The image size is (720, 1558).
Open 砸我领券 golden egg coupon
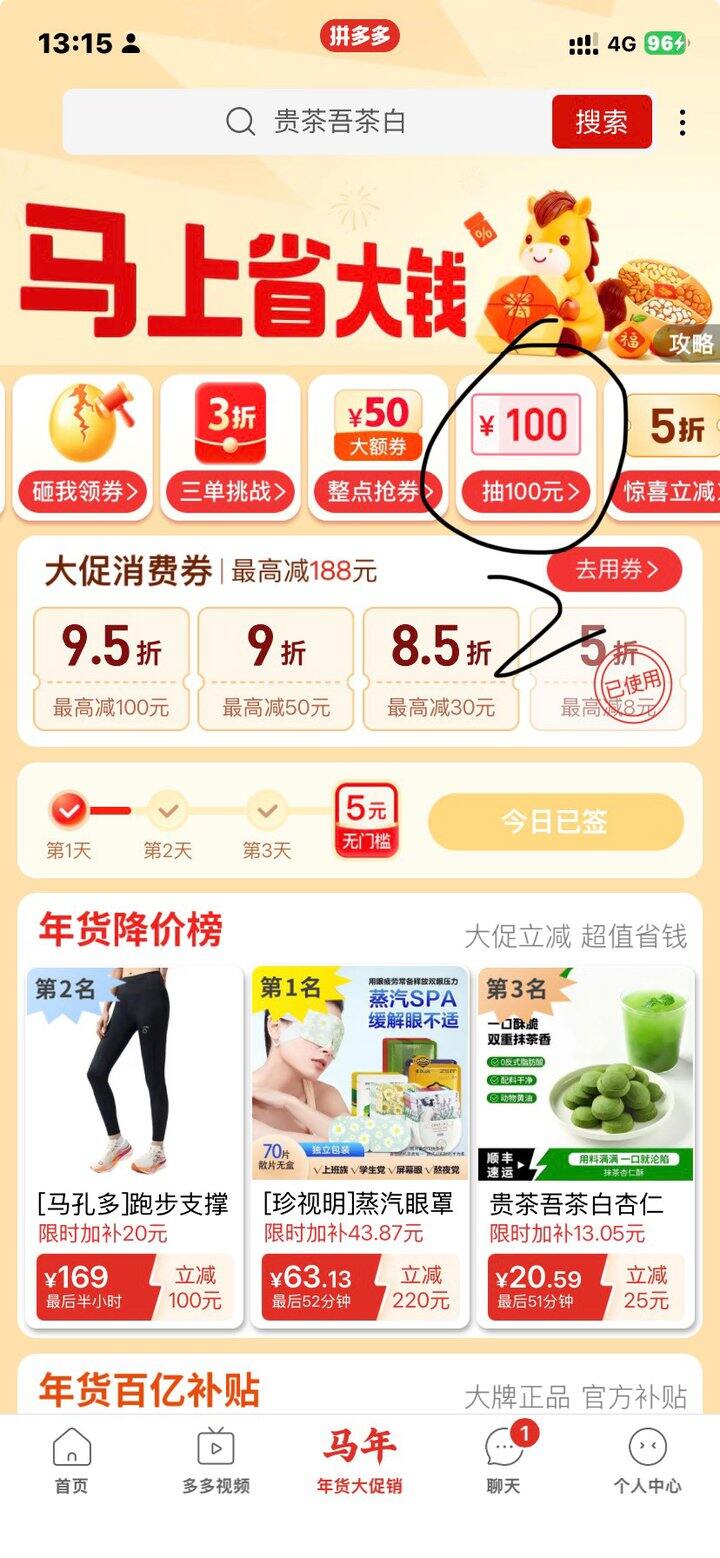point(83,448)
